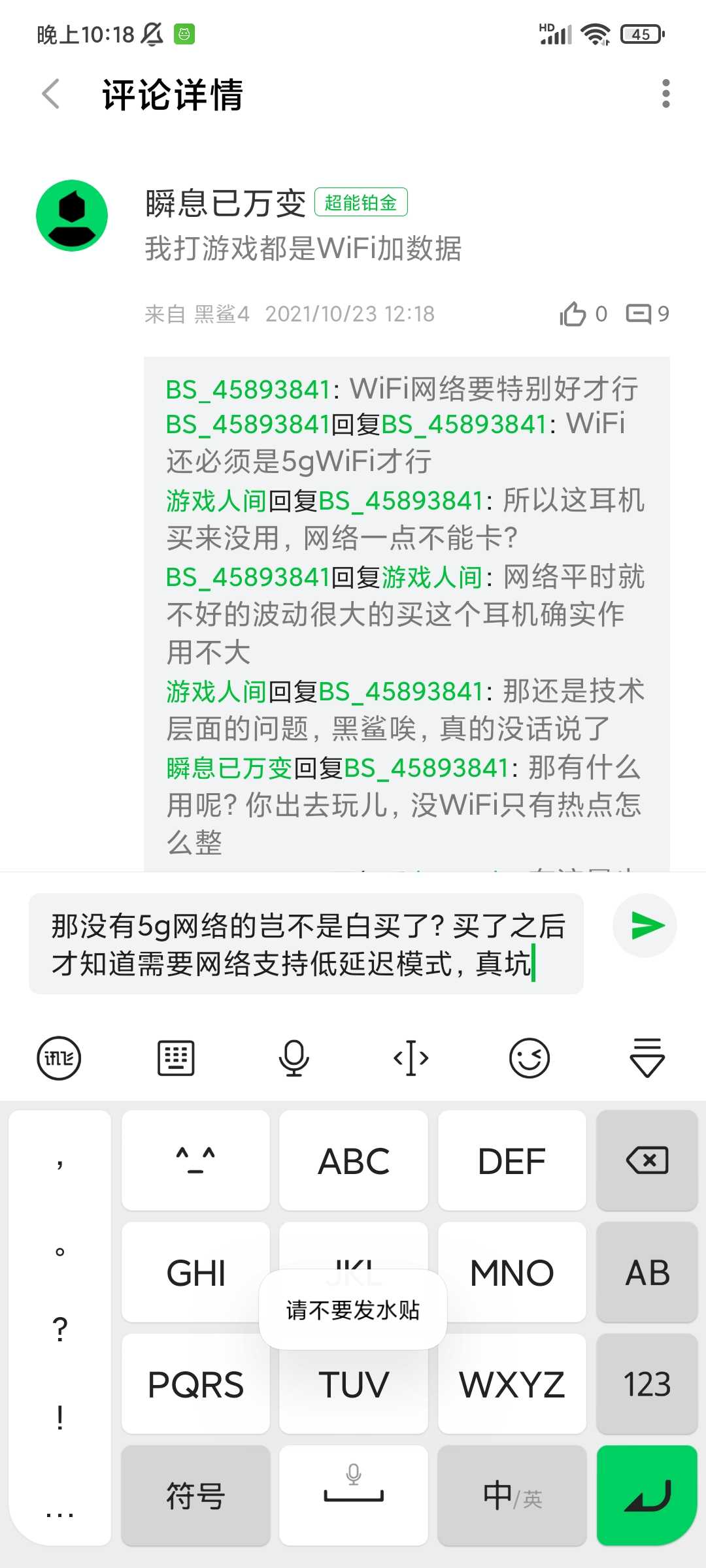The height and width of the screenshot is (1568, 706).
Task: Tap the green enter key
Action: 647,1495
